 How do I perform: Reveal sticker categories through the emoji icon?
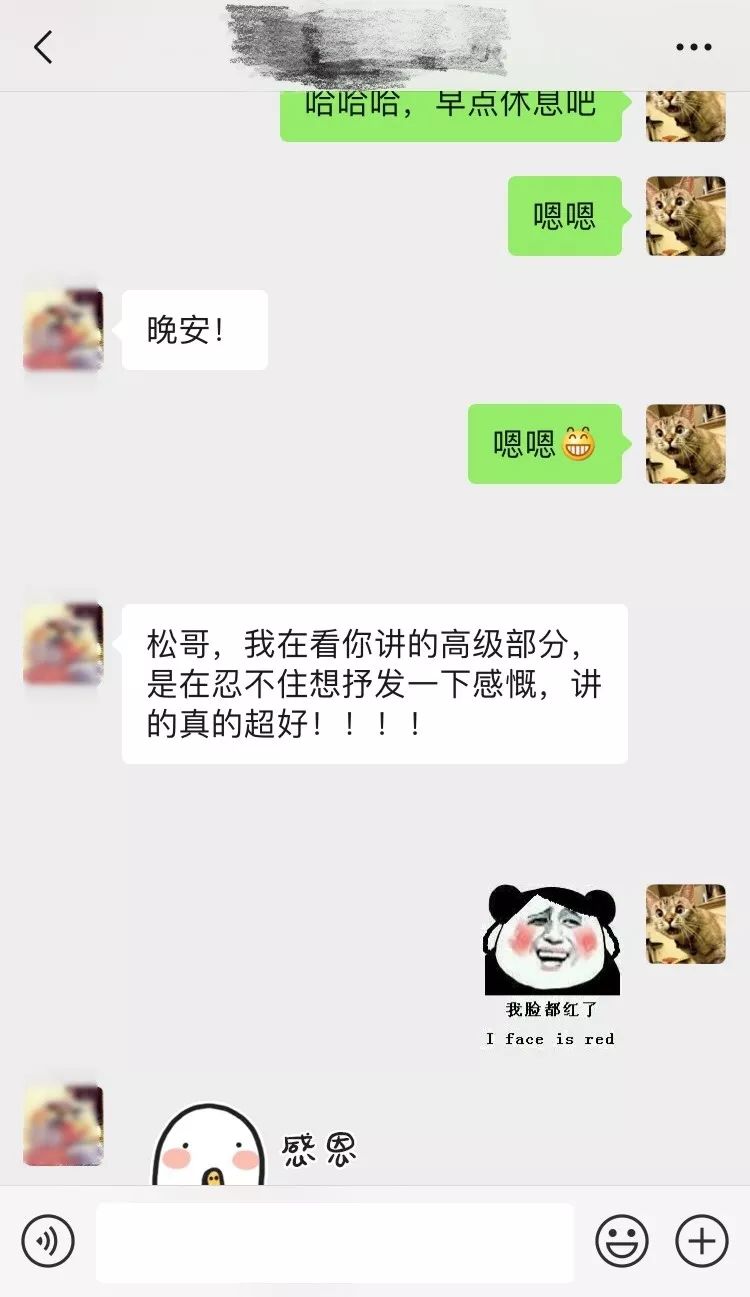pos(622,1240)
